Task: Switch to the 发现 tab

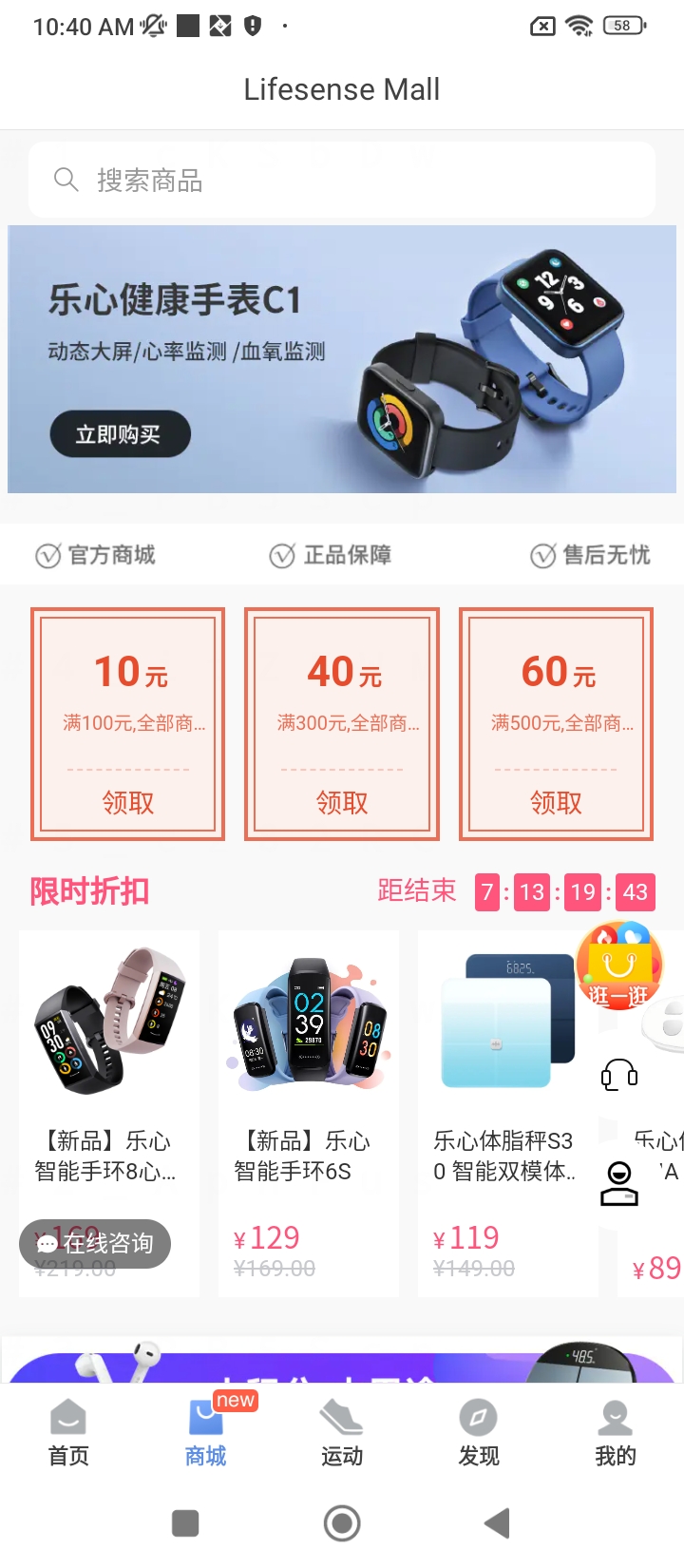Action: click(479, 1433)
